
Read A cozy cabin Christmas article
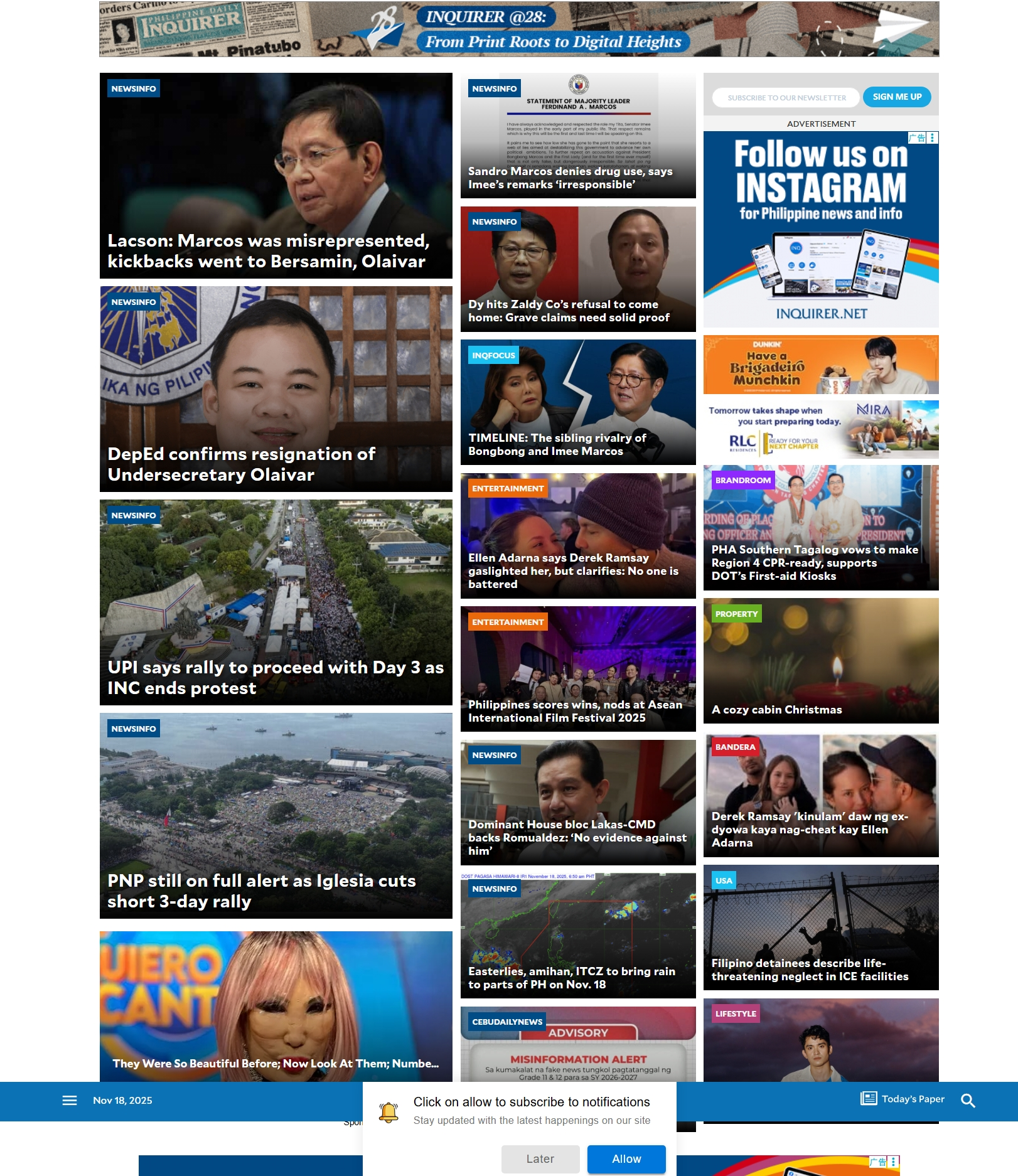(776, 710)
